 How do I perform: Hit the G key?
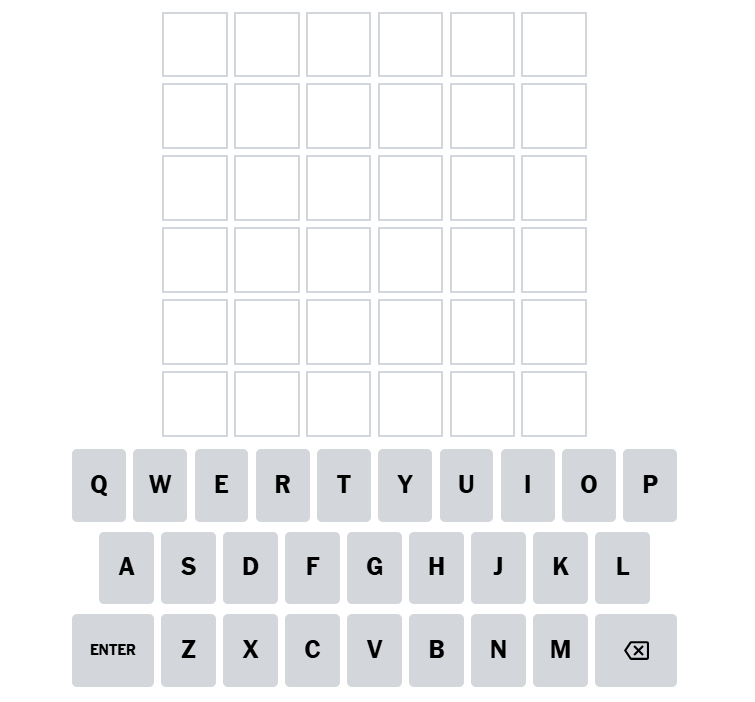click(374, 567)
